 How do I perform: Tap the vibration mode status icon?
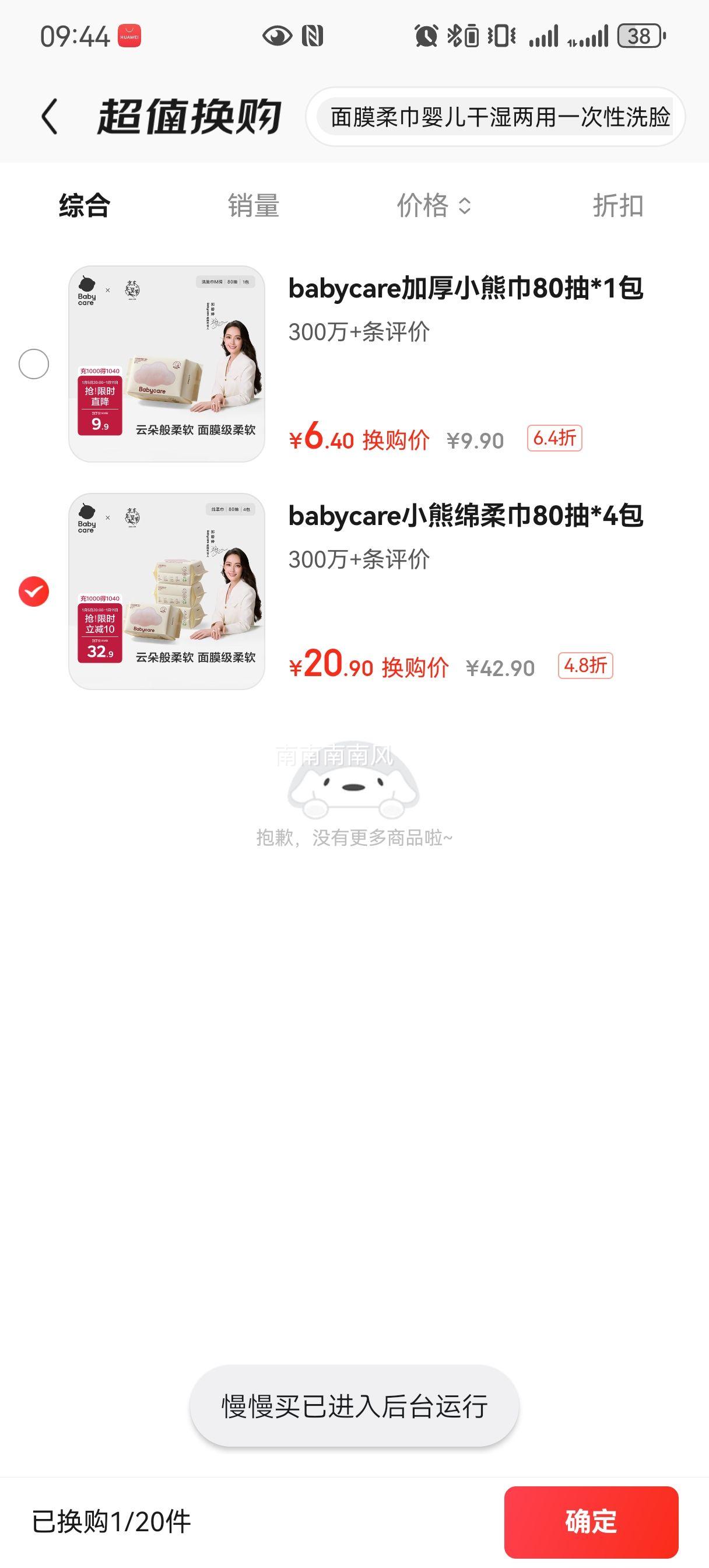(500, 37)
